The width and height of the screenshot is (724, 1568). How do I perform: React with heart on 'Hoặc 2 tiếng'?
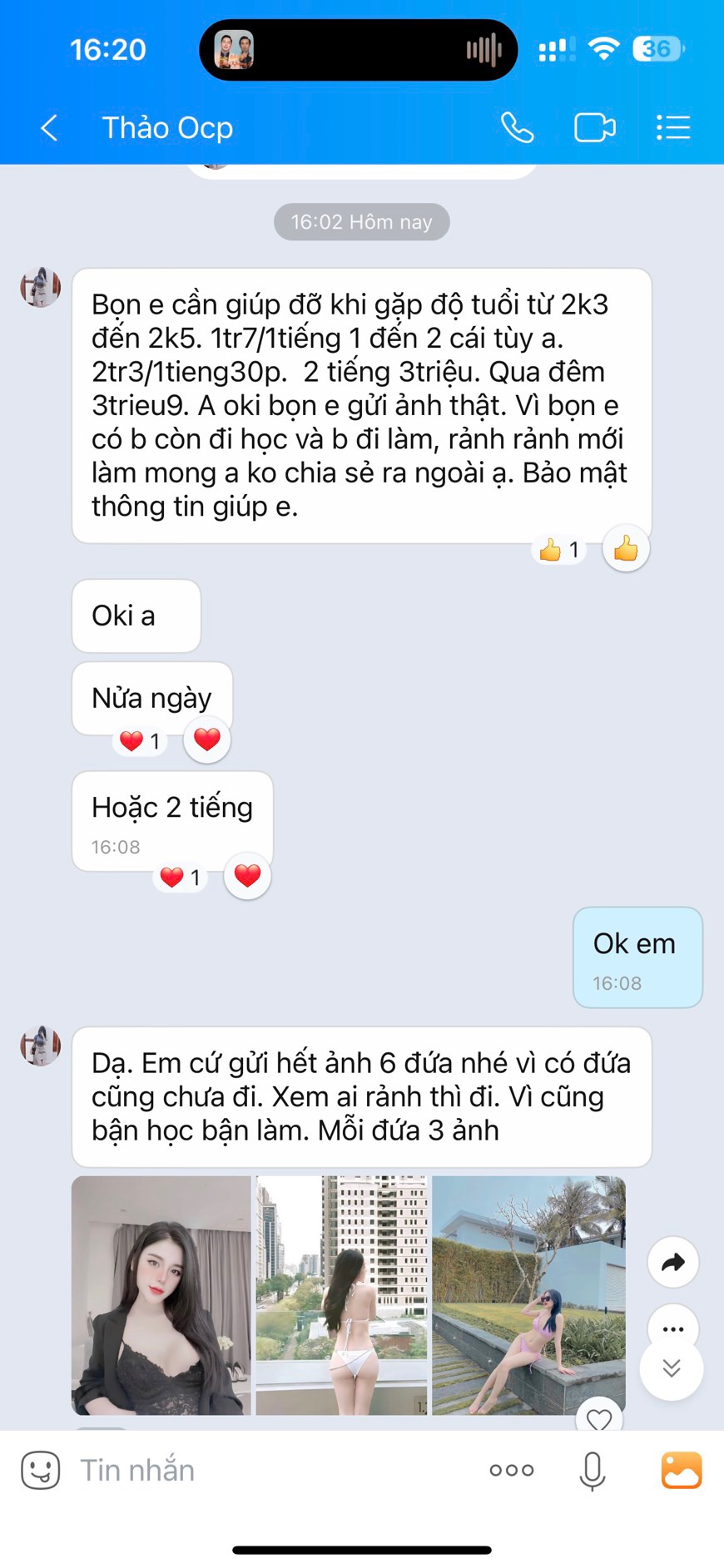(247, 875)
